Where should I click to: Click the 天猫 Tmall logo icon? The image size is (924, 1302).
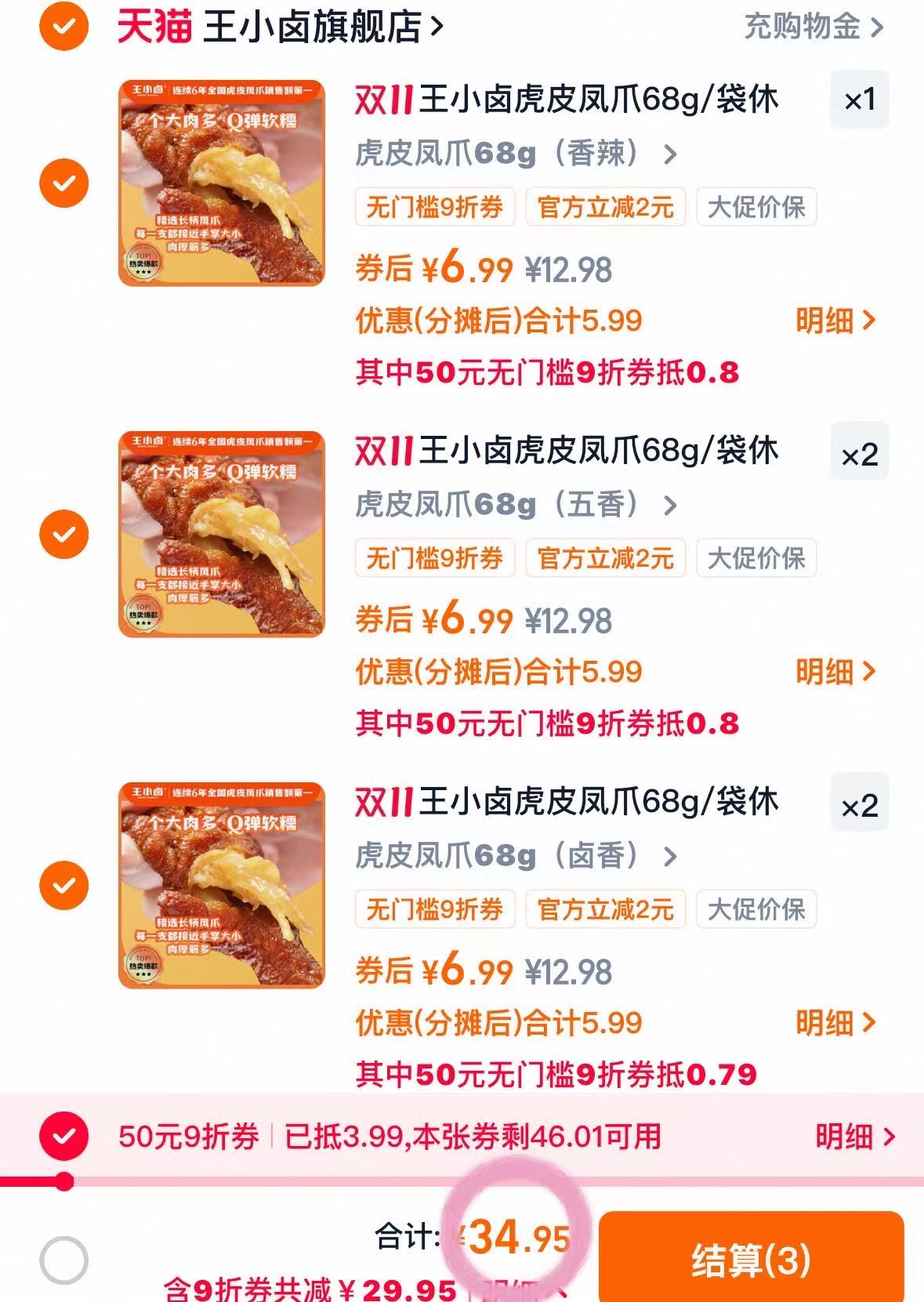point(149,26)
